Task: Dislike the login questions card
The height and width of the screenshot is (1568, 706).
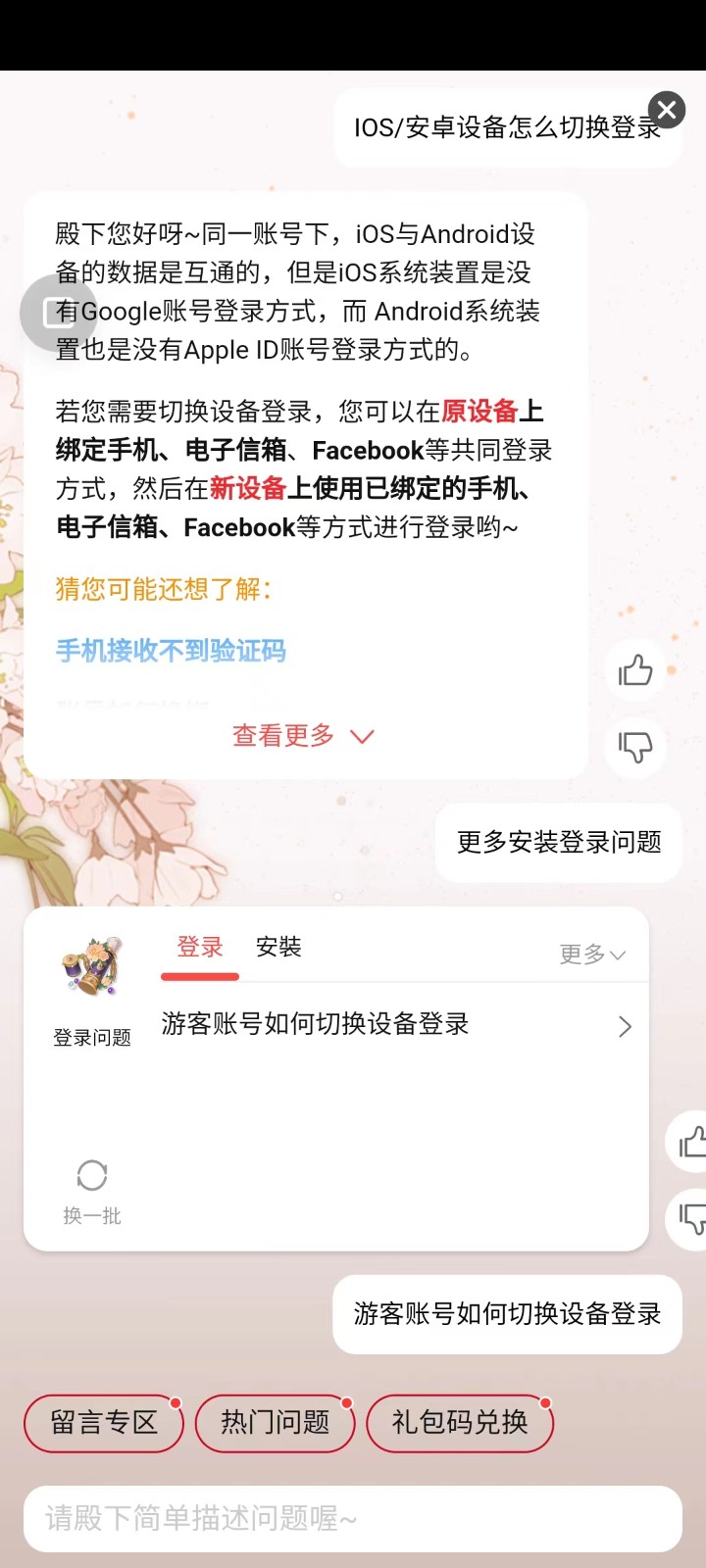Action: (690, 1218)
